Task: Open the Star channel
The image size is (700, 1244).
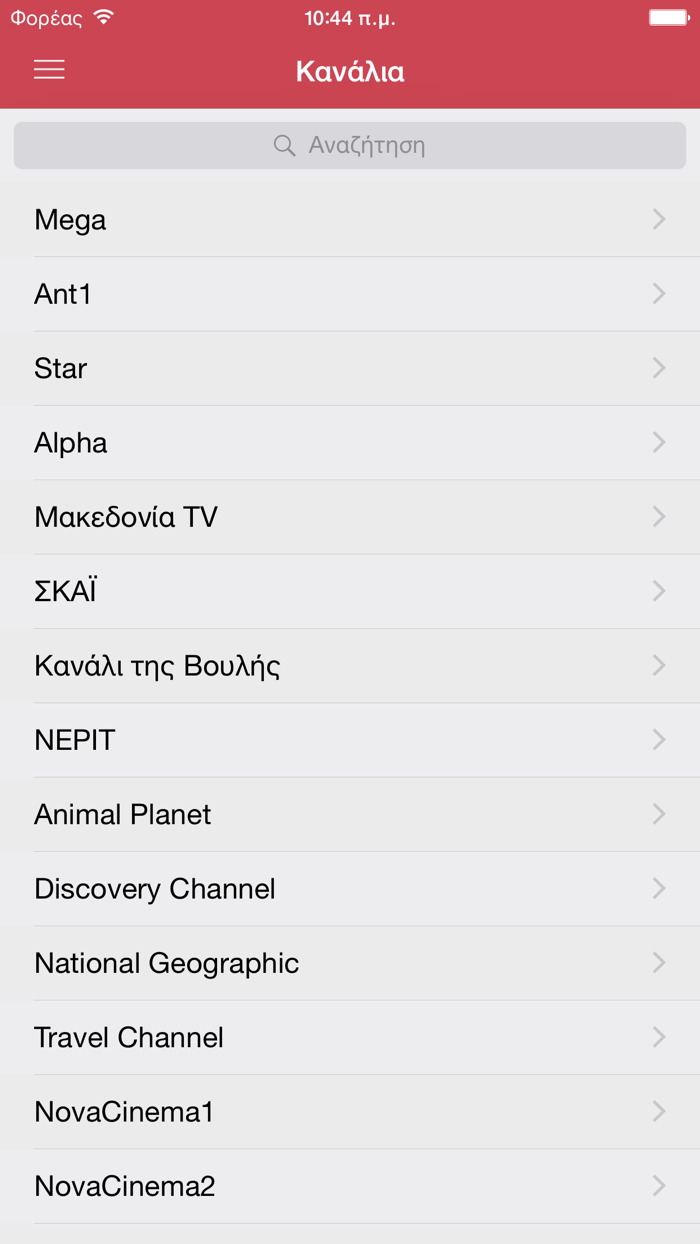Action: pos(350,368)
